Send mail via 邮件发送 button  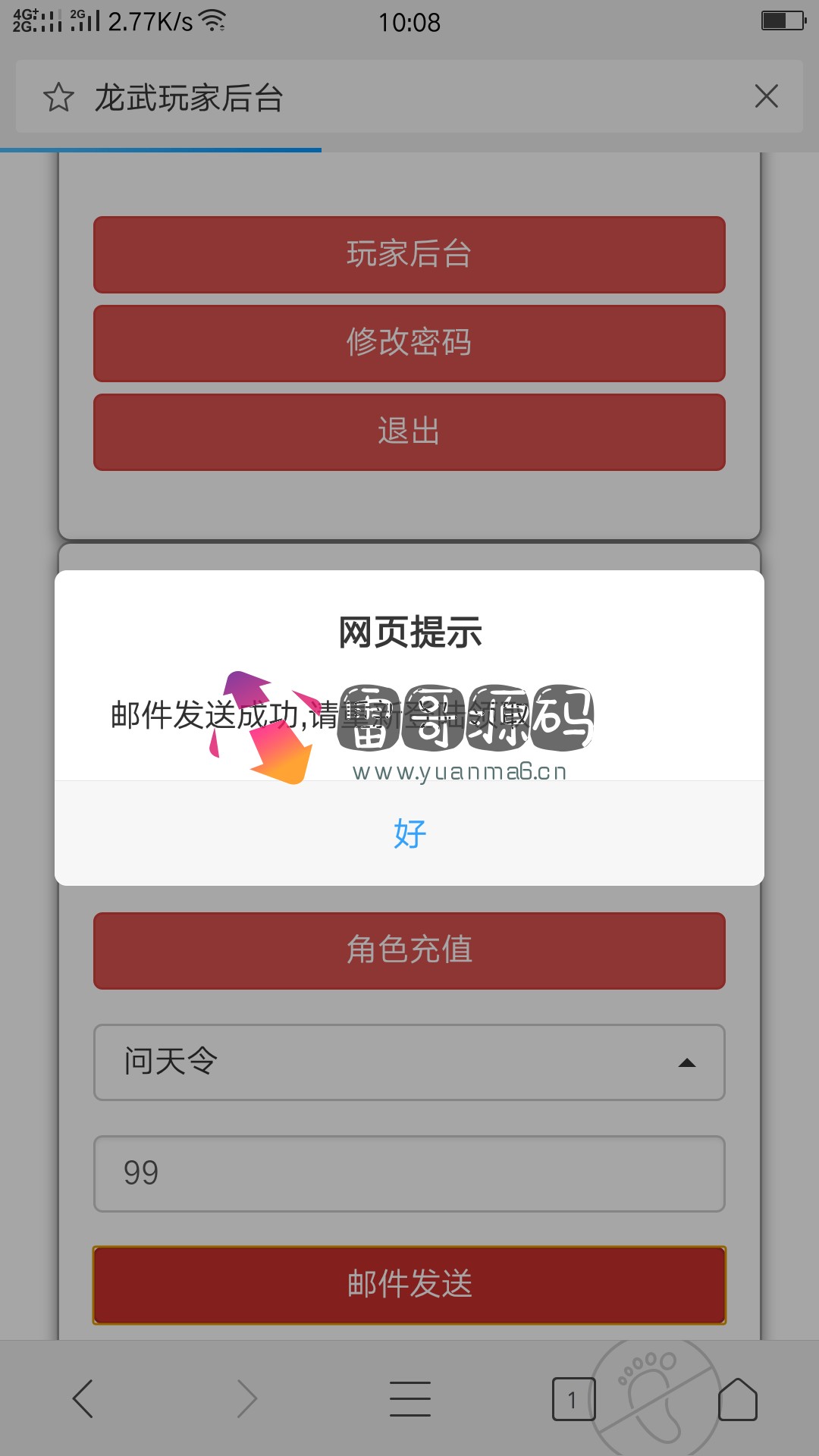[x=409, y=1285]
